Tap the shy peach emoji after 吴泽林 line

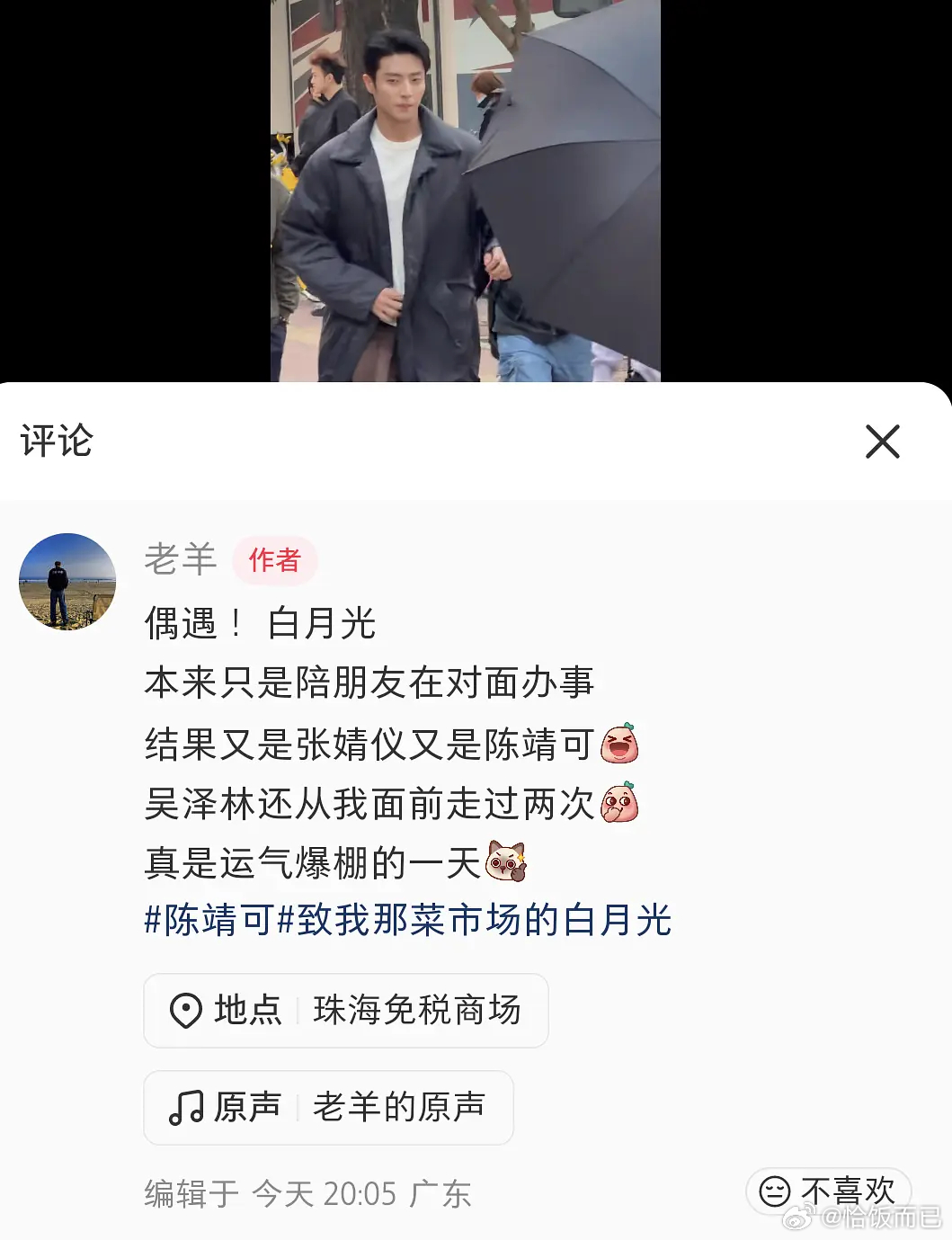click(619, 805)
